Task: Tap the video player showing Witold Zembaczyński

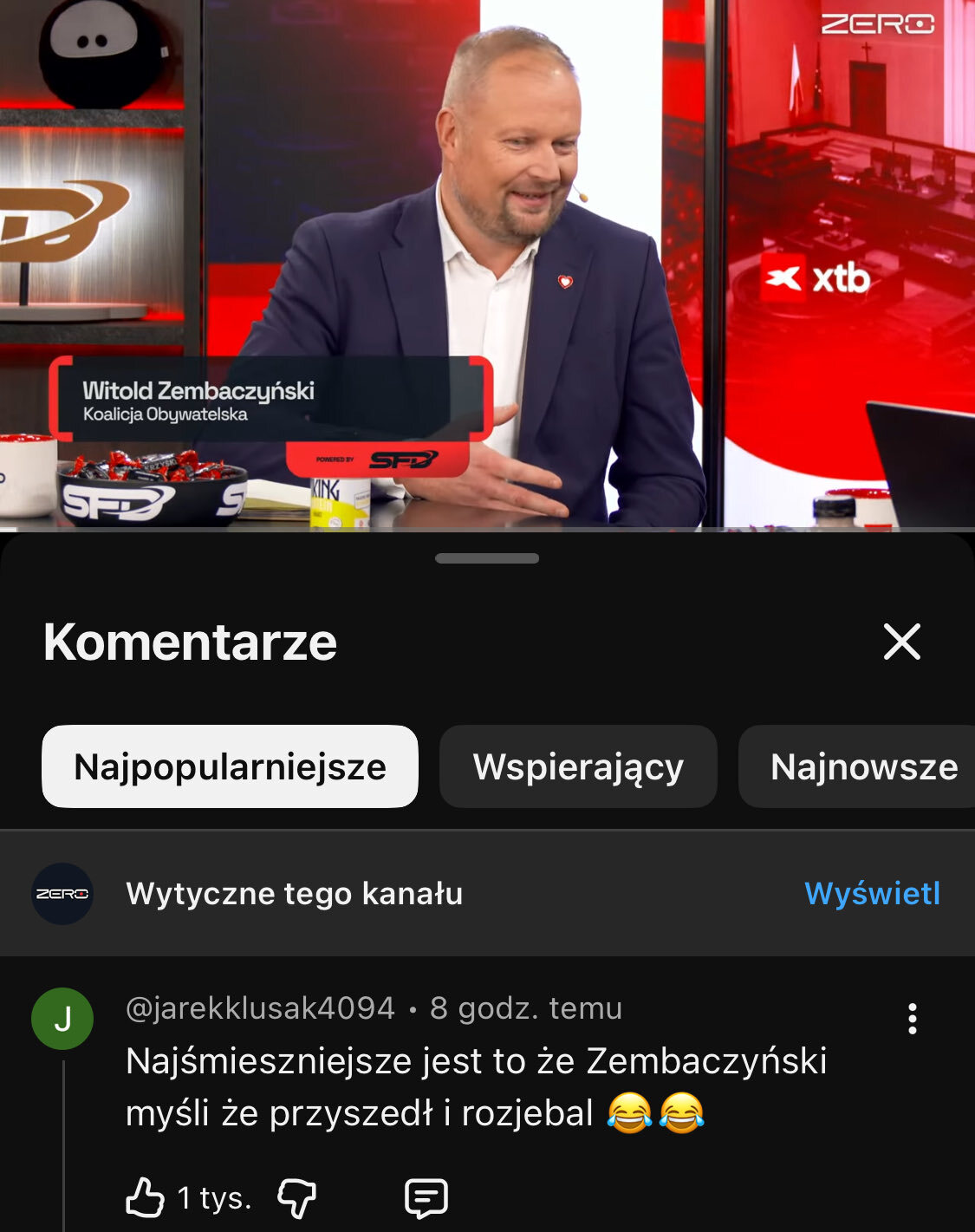Action: tap(487, 260)
